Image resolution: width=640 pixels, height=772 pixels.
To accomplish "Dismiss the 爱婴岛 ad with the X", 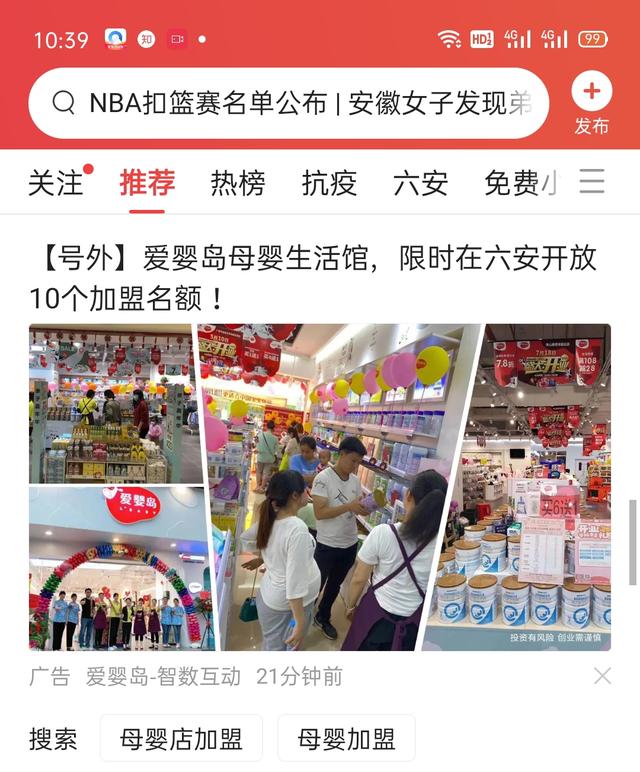I will [x=602, y=676].
